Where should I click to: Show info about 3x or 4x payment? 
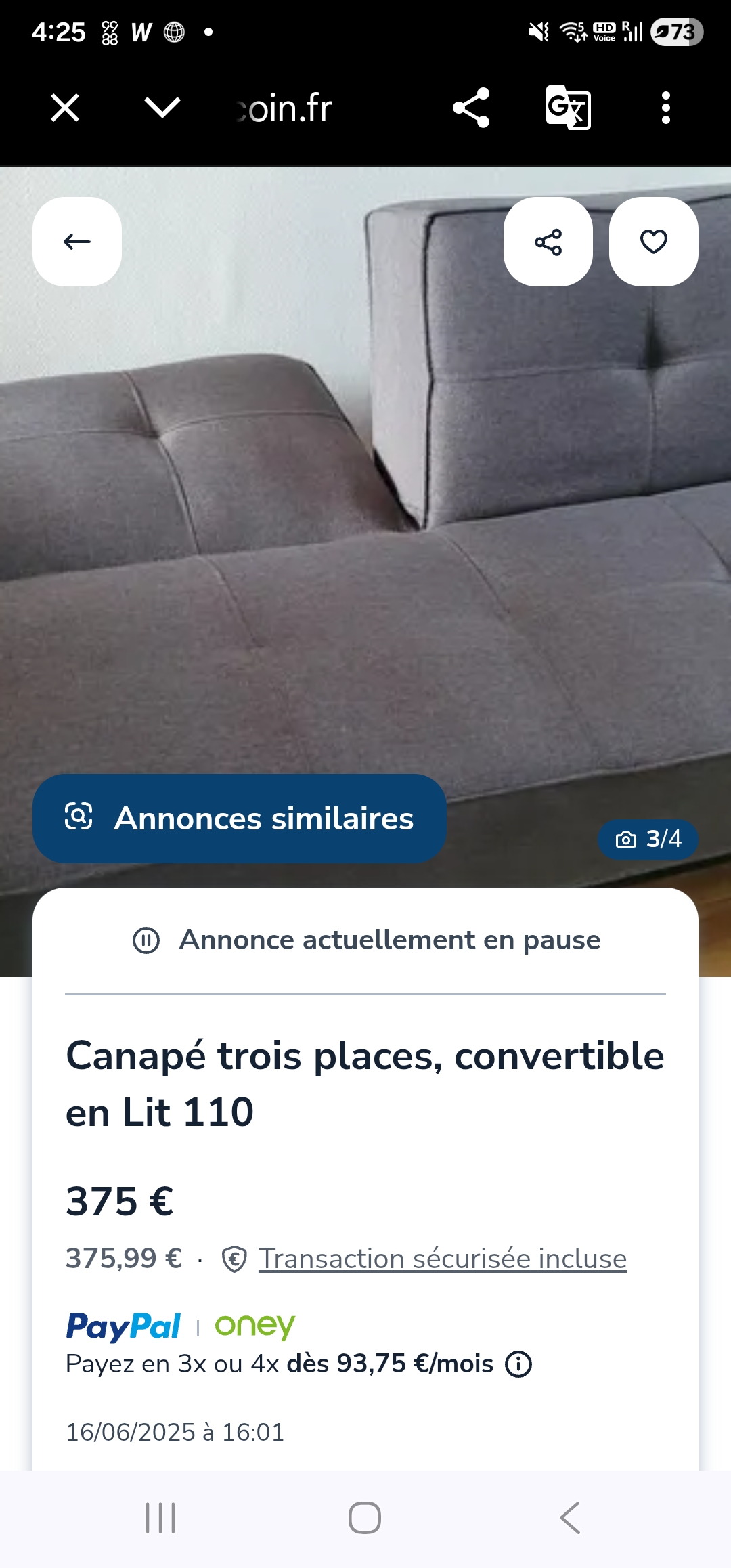click(x=518, y=1364)
